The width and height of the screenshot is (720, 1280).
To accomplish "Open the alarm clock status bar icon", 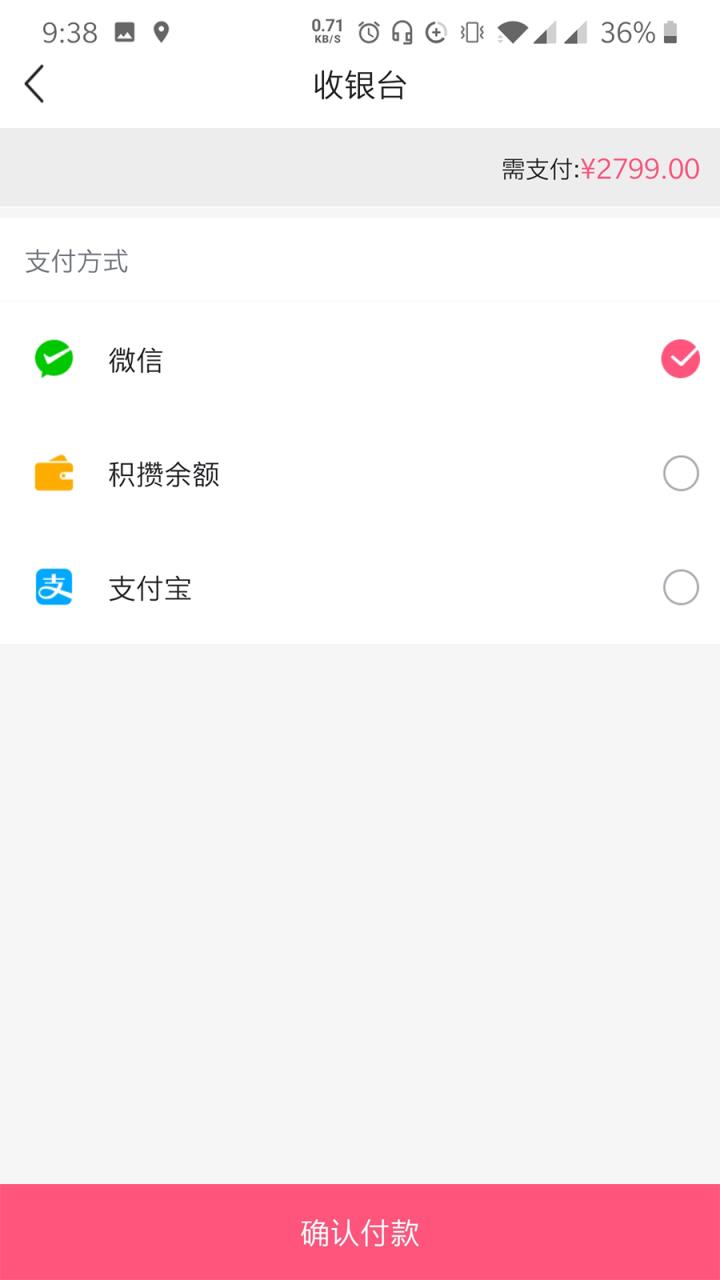I will click(x=368, y=33).
